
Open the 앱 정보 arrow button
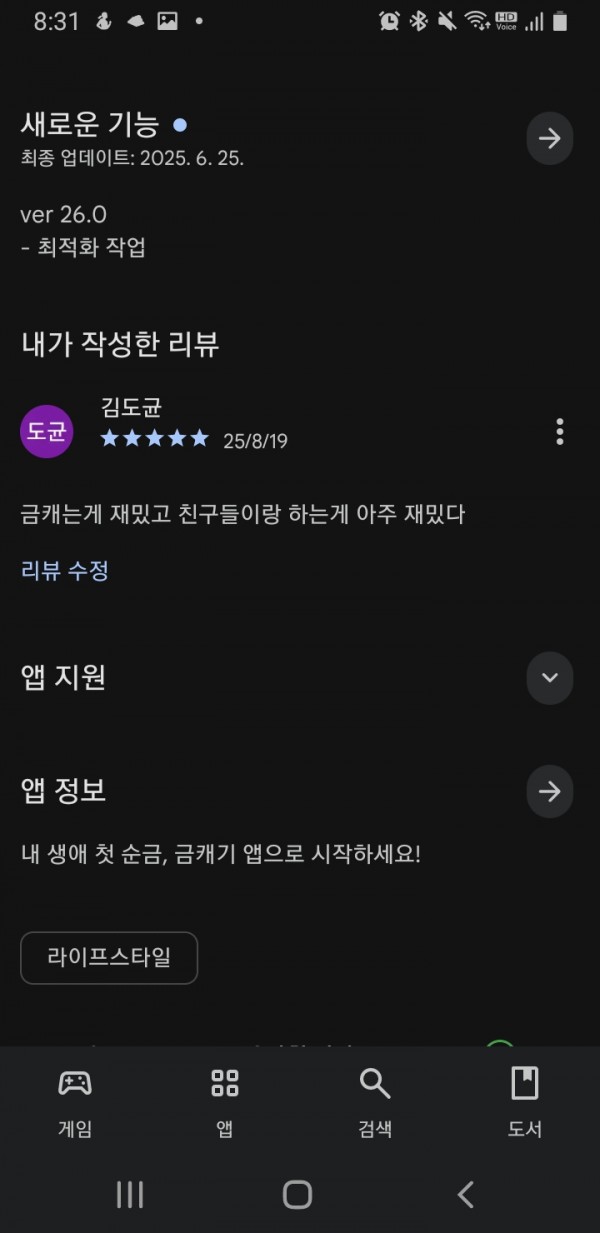coord(549,791)
